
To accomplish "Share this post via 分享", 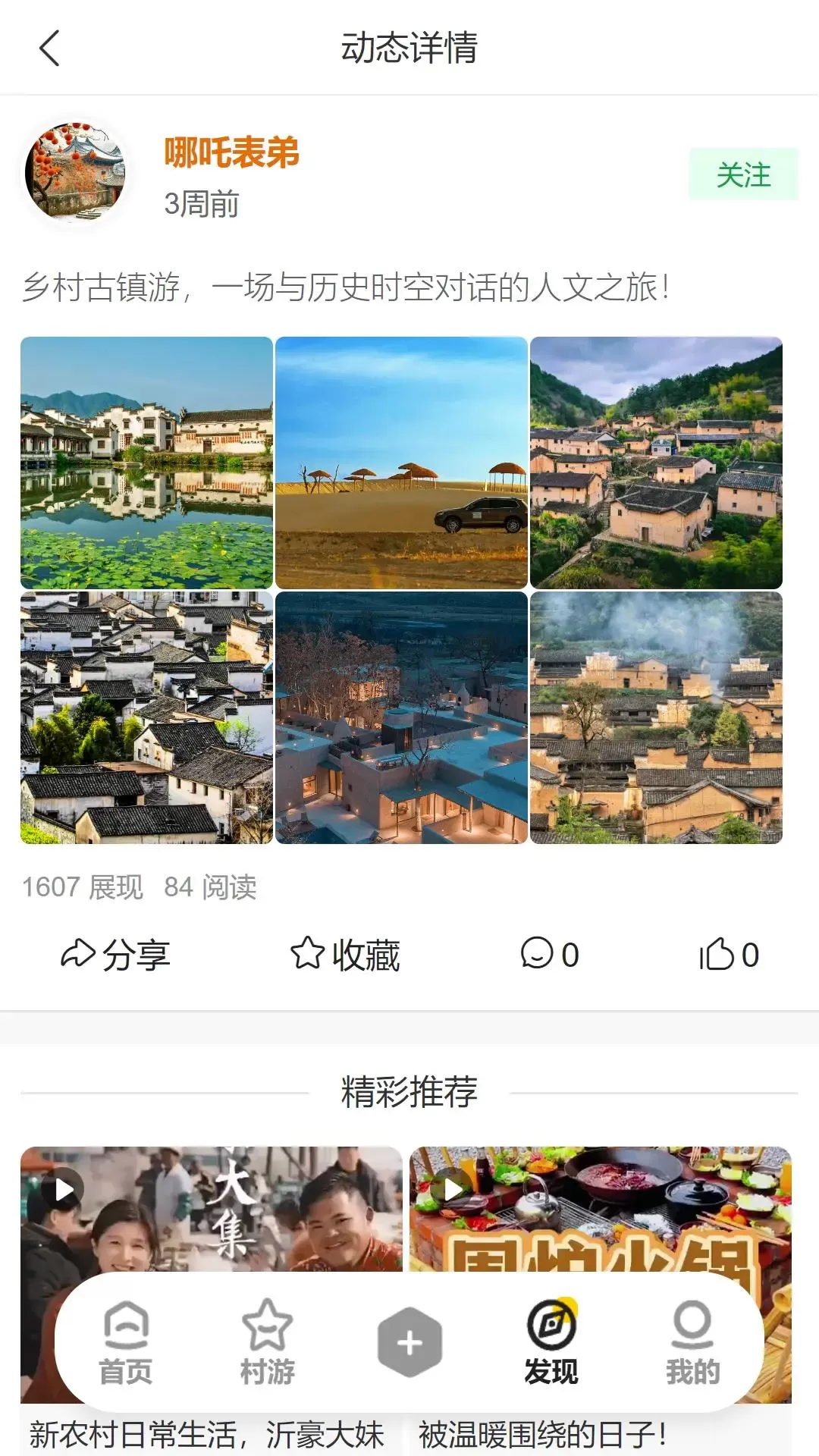I will pos(115,954).
